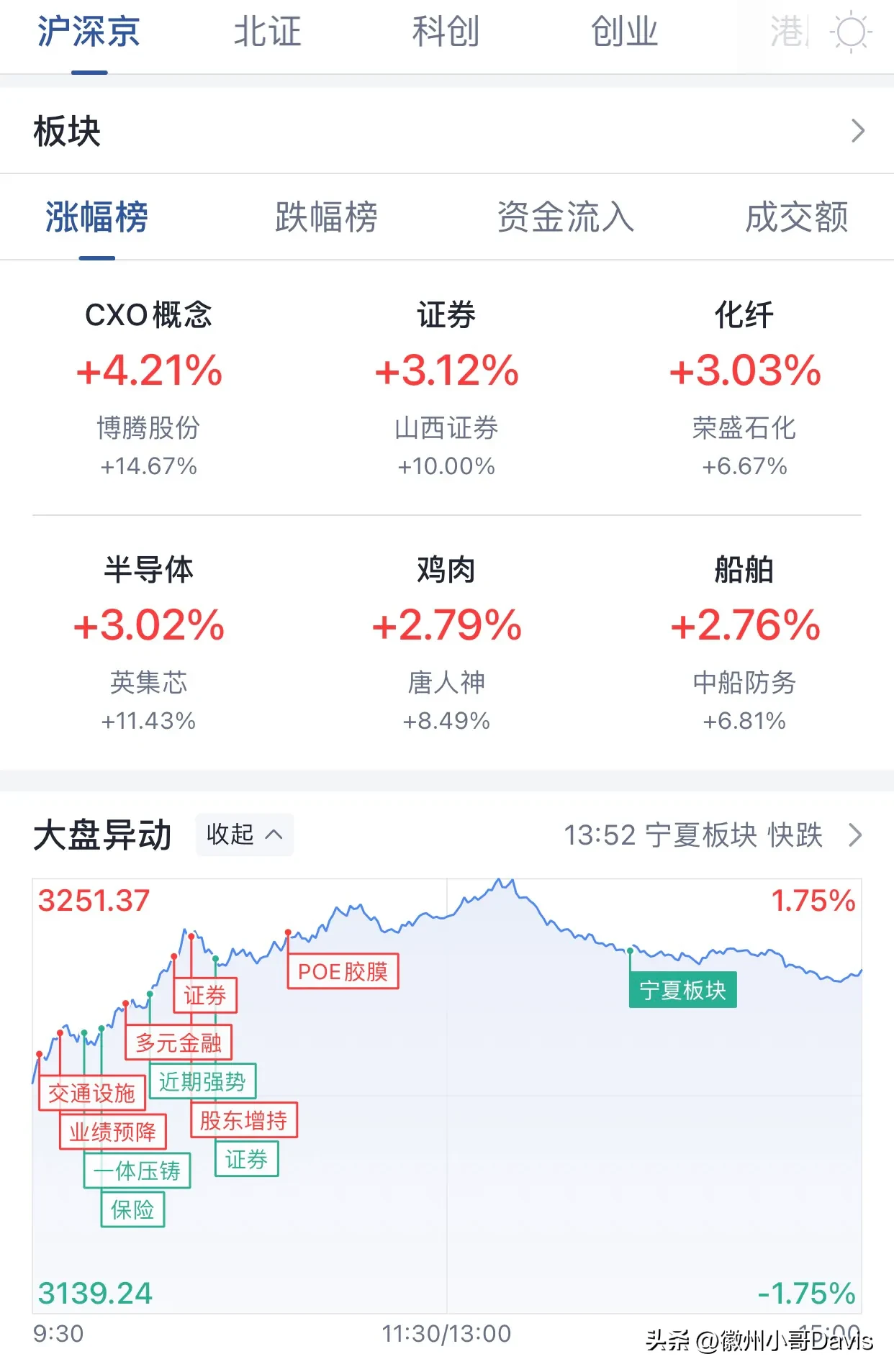894x1372 pixels.
Task: Select the green 宁夏板块 chart marker
Action: 682,990
